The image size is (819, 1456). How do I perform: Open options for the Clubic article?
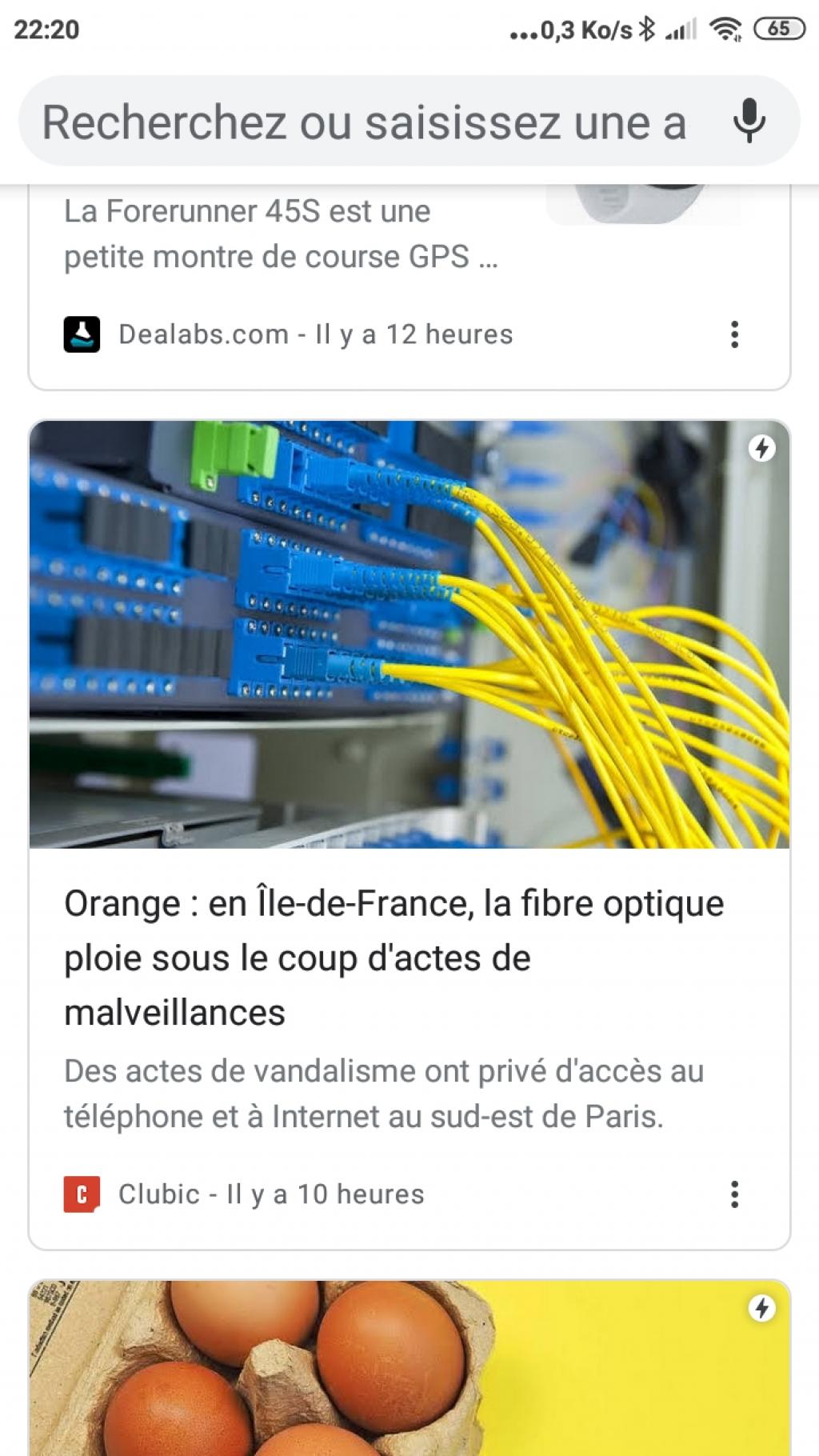pos(734,1194)
